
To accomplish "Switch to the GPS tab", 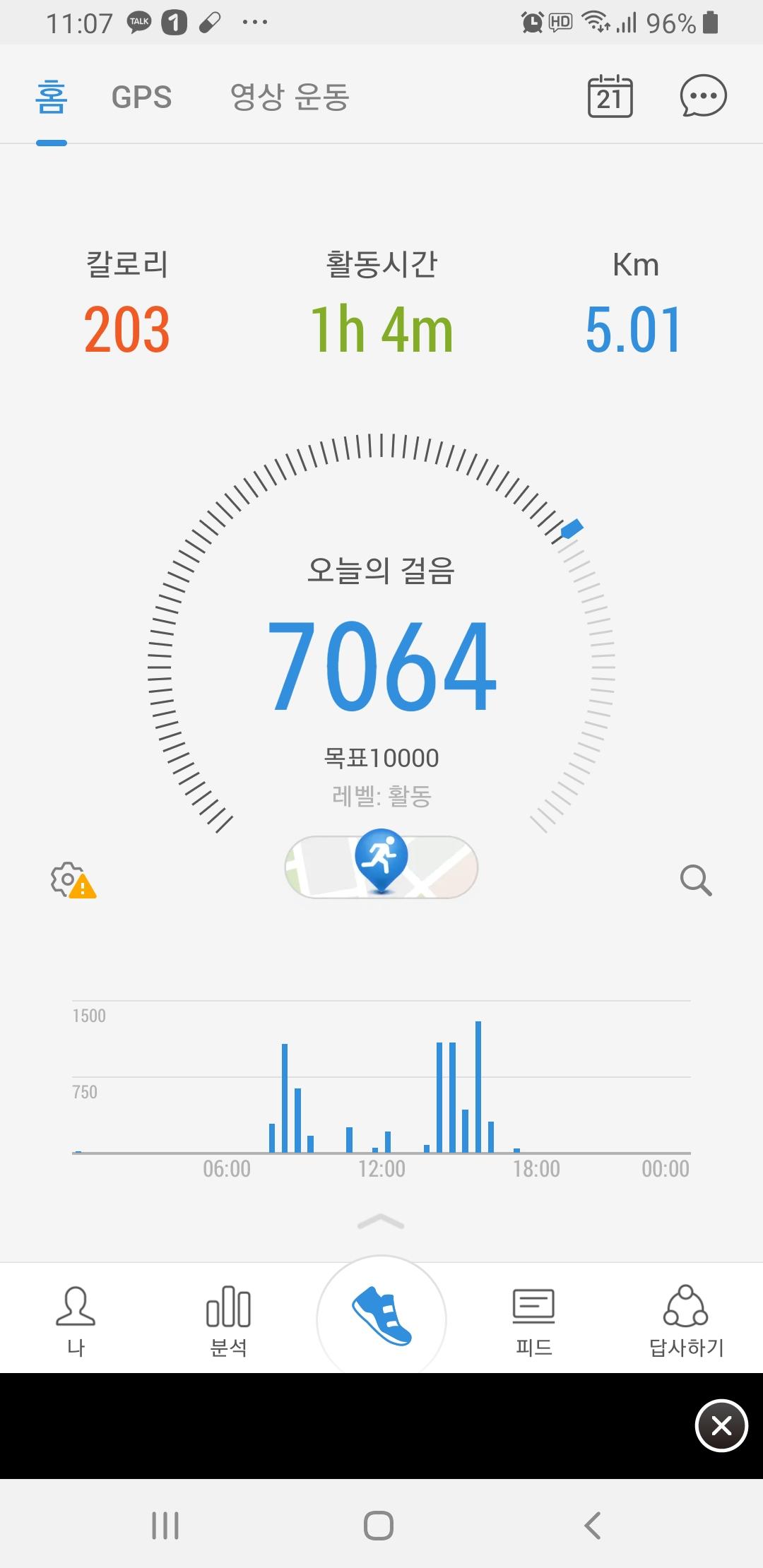I will point(141,97).
